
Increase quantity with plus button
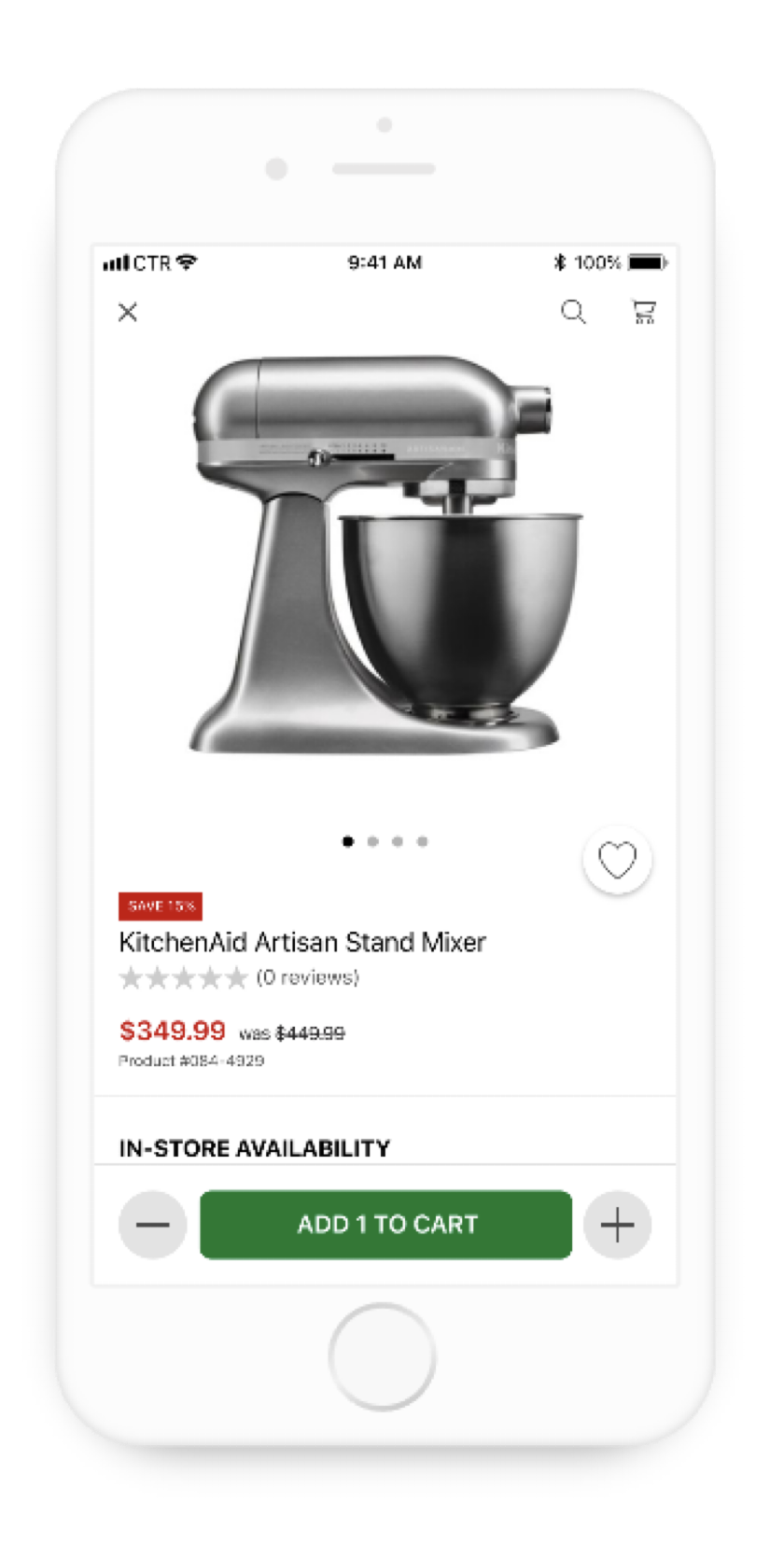coord(617,1225)
